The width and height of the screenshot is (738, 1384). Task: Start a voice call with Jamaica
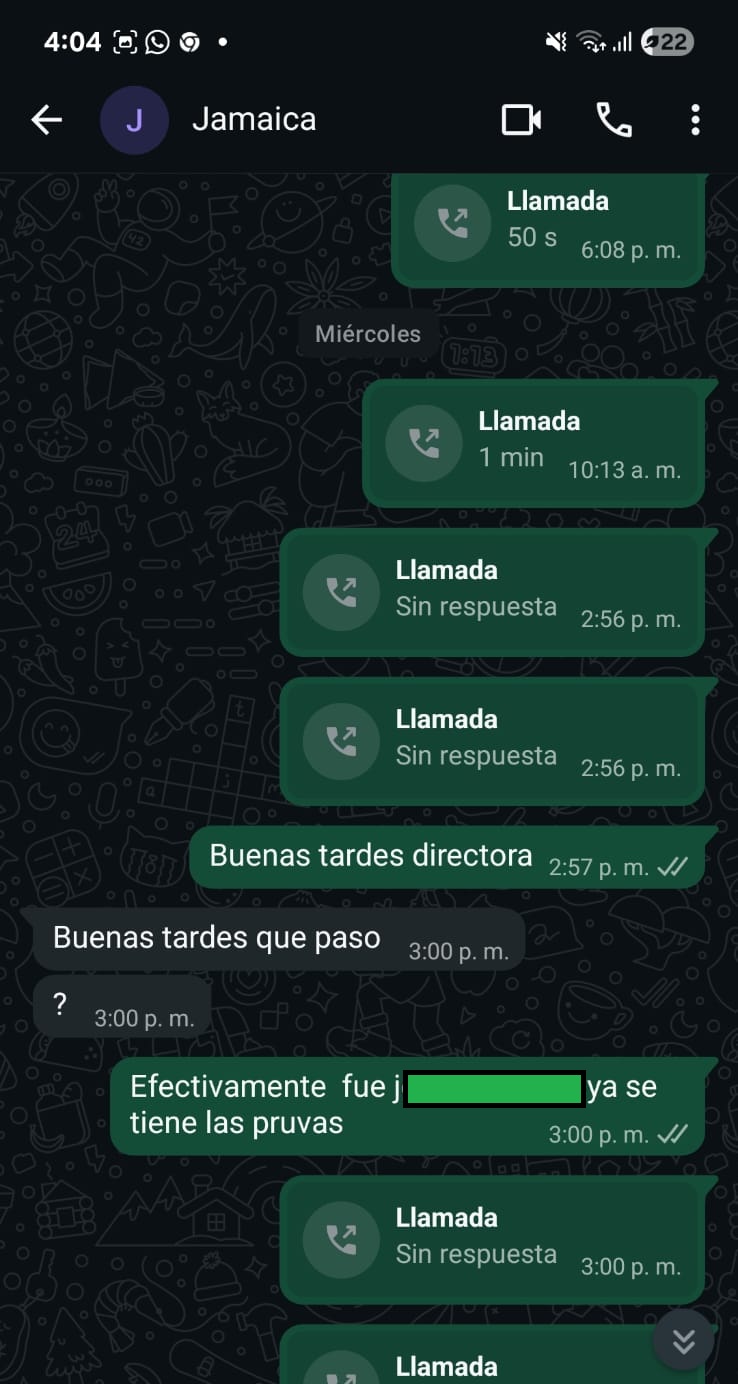(613, 120)
